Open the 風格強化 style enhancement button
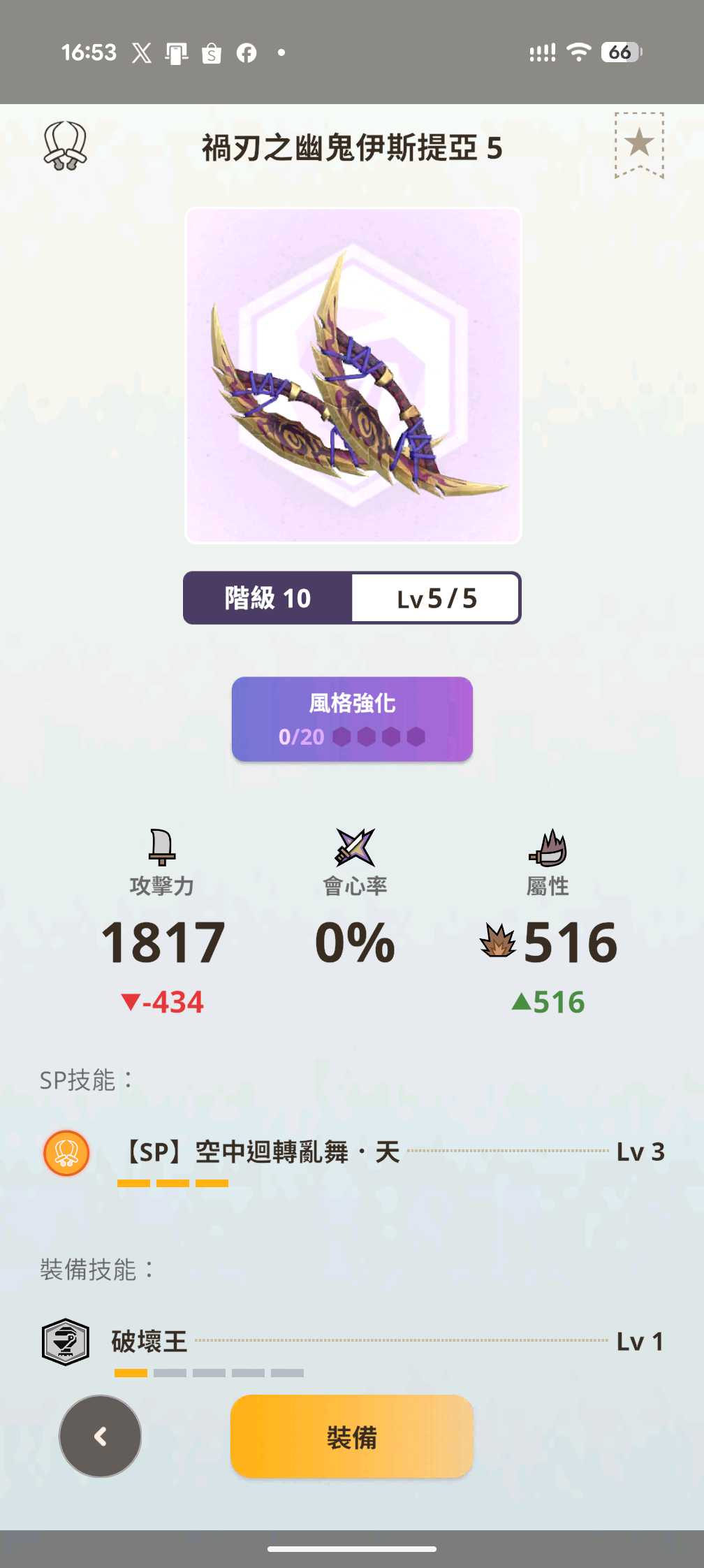The height and width of the screenshot is (1568, 704). (352, 719)
